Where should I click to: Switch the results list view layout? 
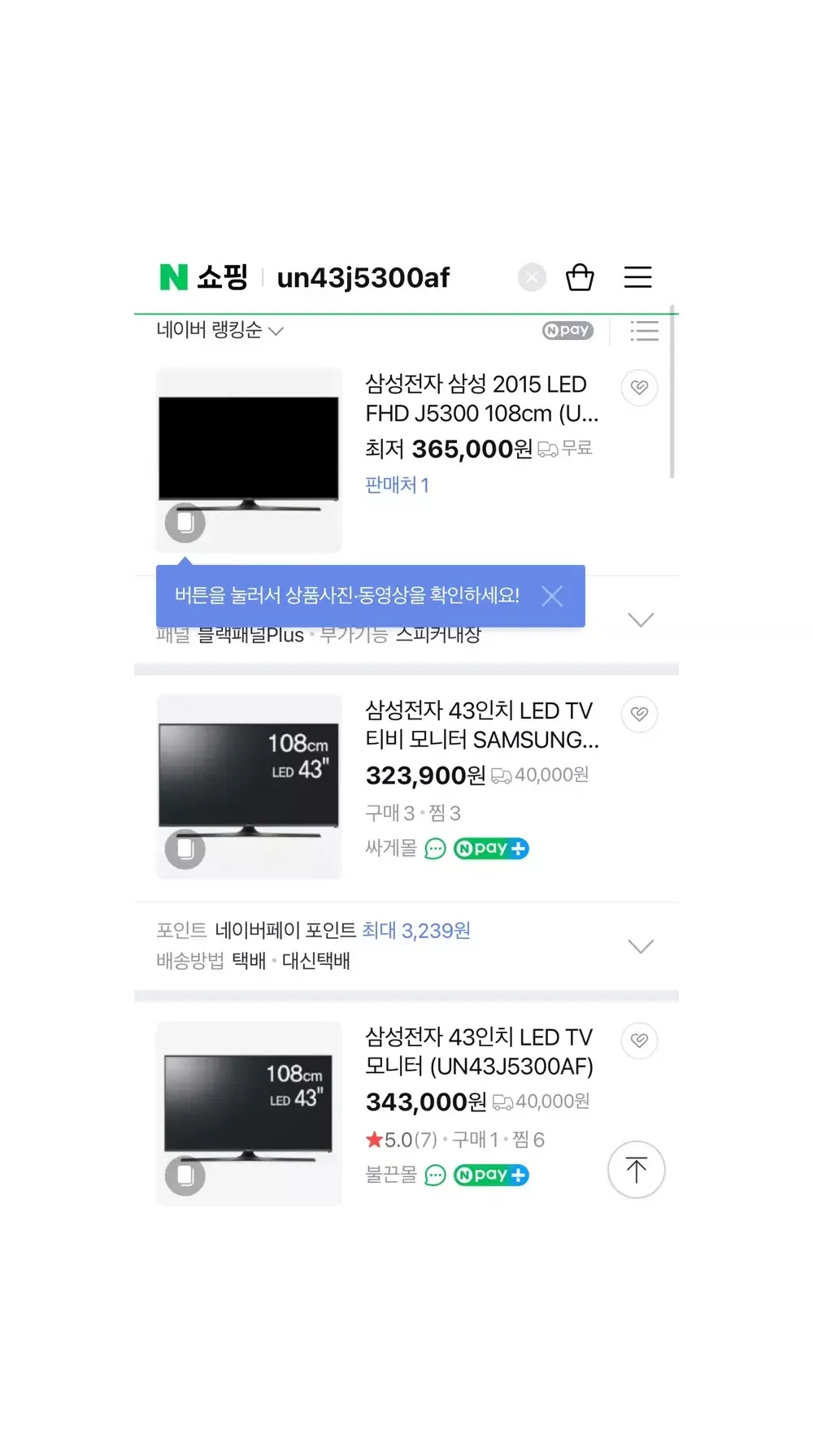(x=644, y=331)
